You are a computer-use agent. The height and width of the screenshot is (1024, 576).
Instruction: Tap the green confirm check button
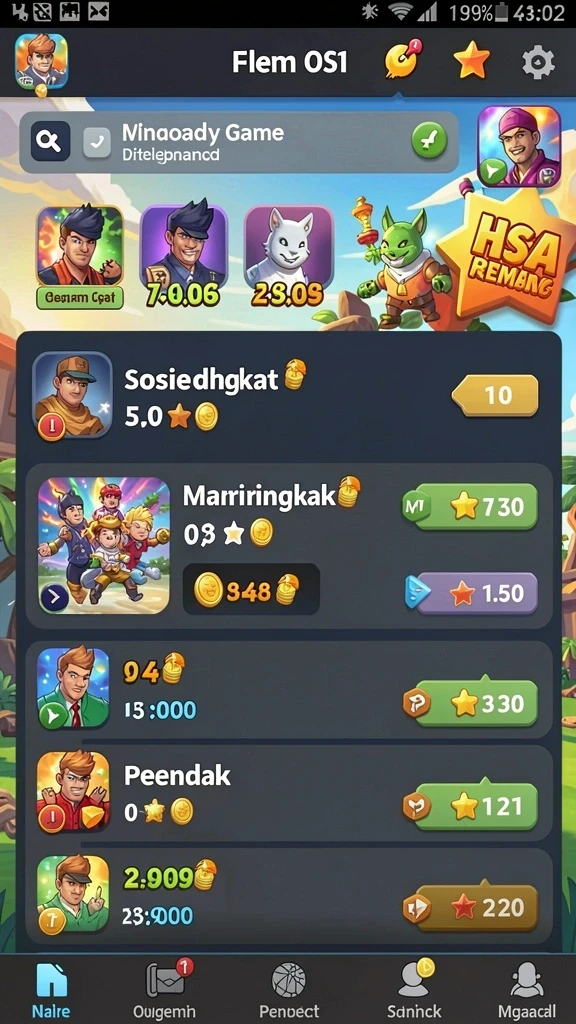429,140
